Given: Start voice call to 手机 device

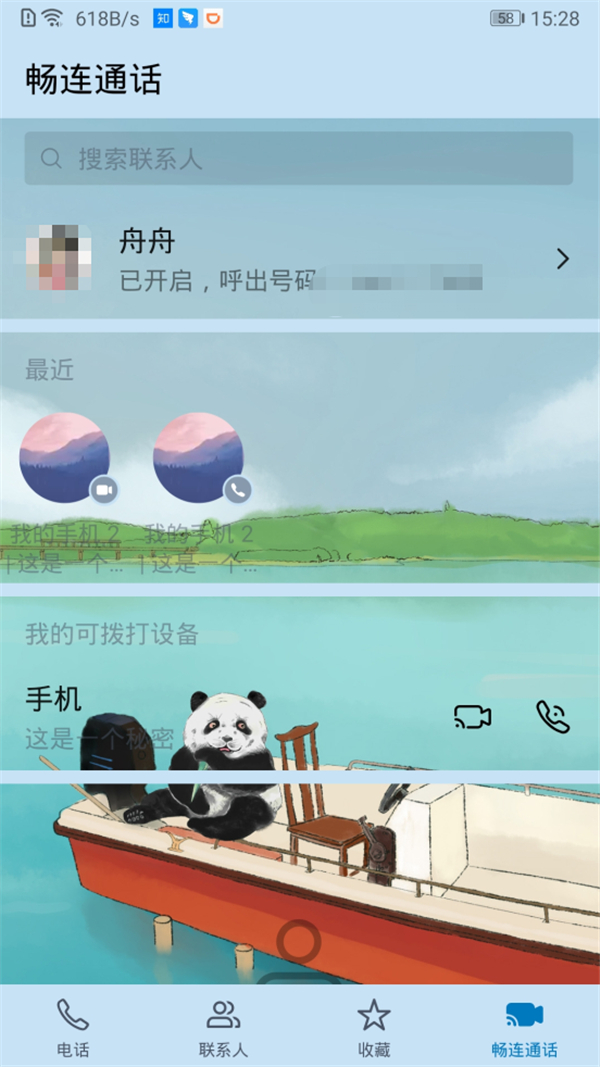Looking at the screenshot, I should click(552, 716).
